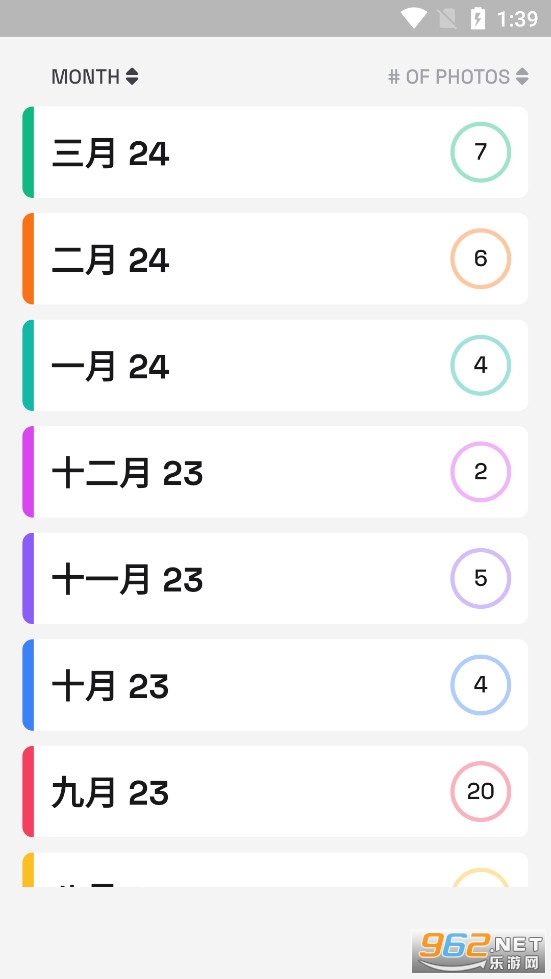Select the 一月 24 entry
This screenshot has height=979, width=551.
(275, 365)
